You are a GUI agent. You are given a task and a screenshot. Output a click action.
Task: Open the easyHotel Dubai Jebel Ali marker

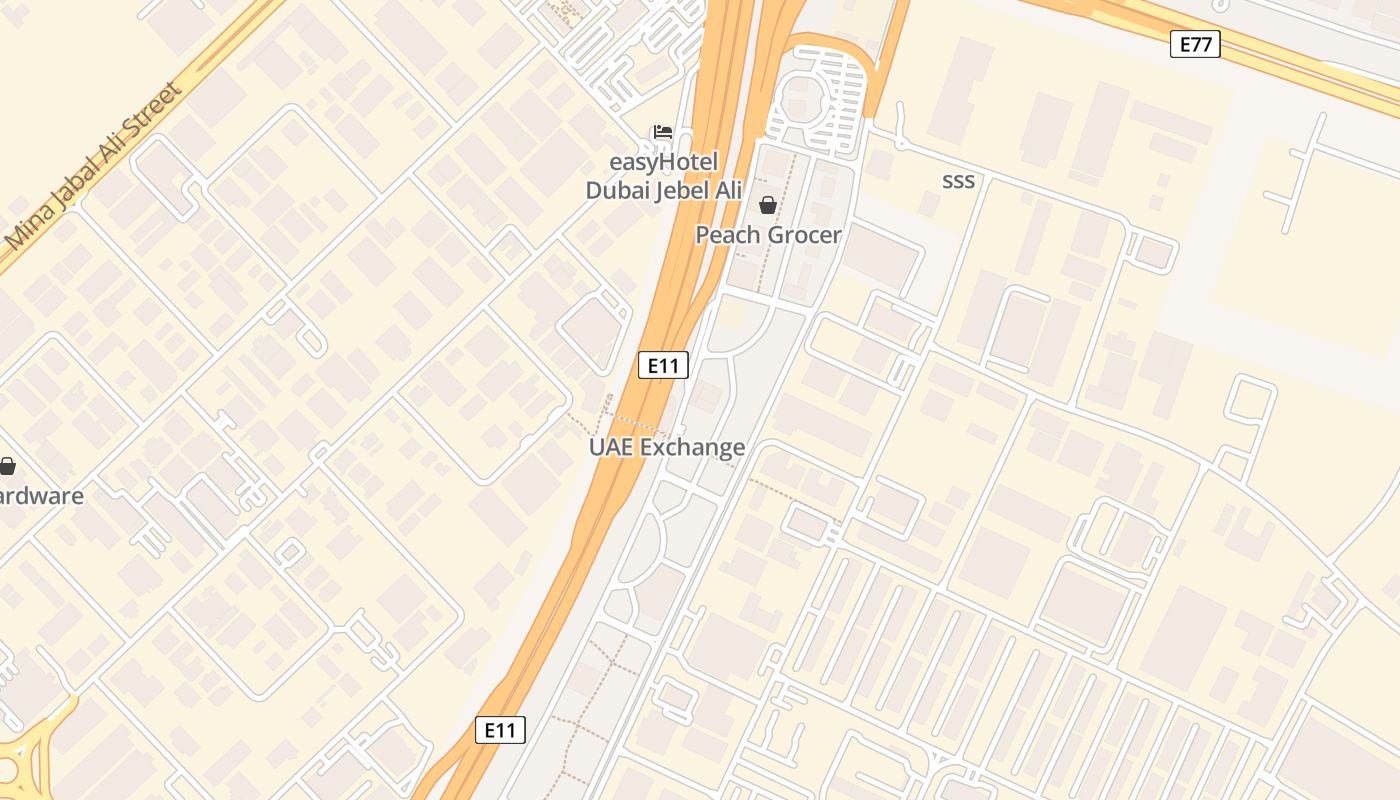tap(662, 132)
